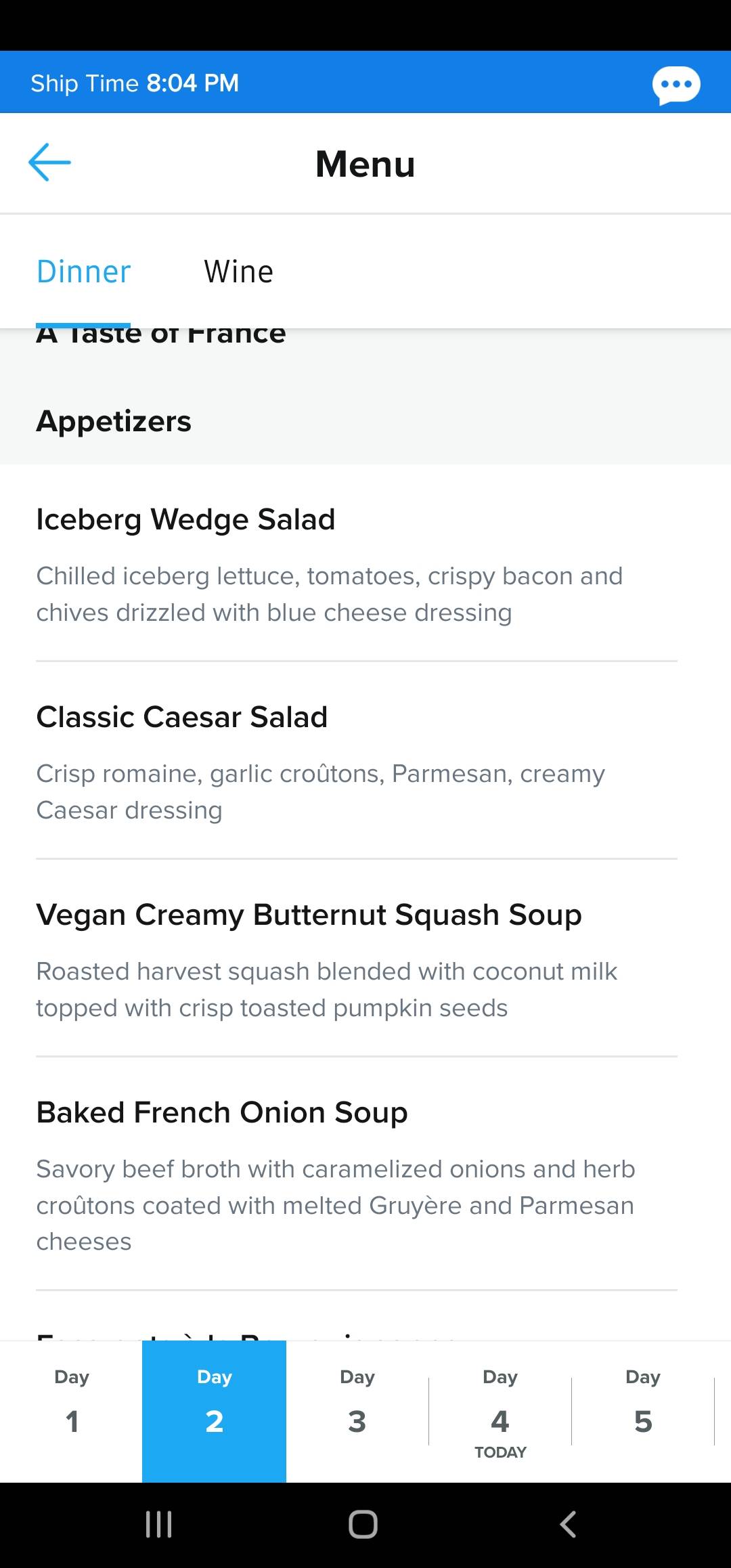Viewport: 731px width, 1568px height.
Task: View the Day 1 menu
Action: (x=72, y=1411)
